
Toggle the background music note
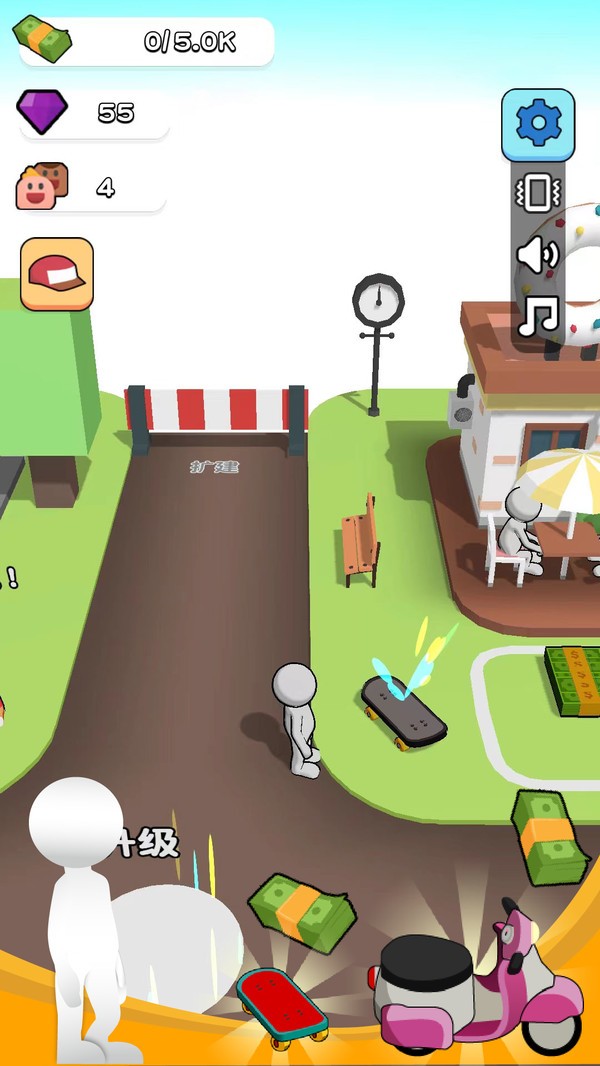[538, 317]
